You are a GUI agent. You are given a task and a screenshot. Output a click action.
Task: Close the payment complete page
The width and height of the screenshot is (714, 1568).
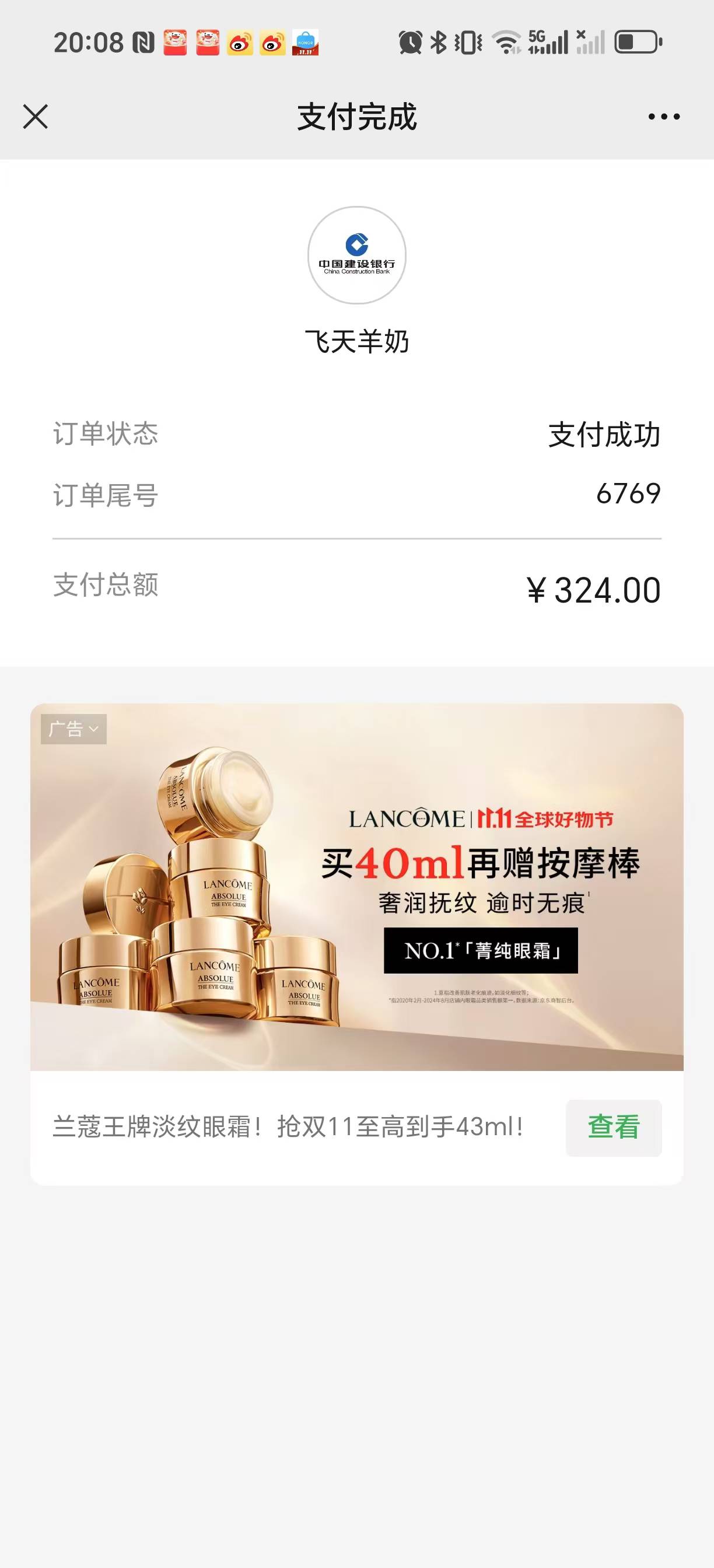click(x=36, y=116)
